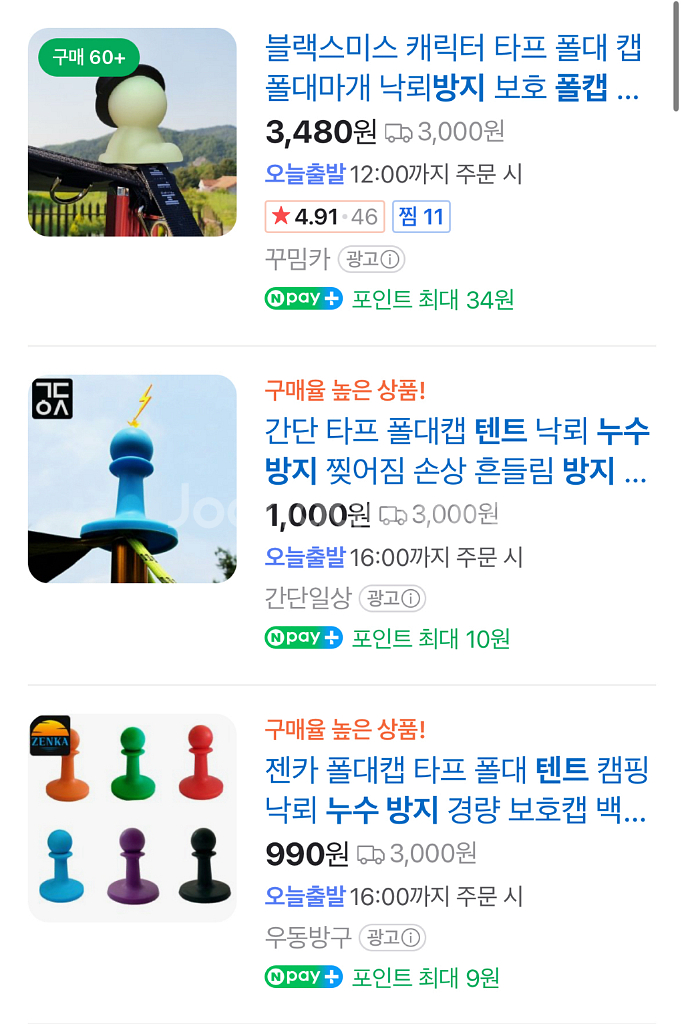
Task: Open the 간단 타프 폴대캡 텐트 낙뢰 title
Action: coord(456,450)
